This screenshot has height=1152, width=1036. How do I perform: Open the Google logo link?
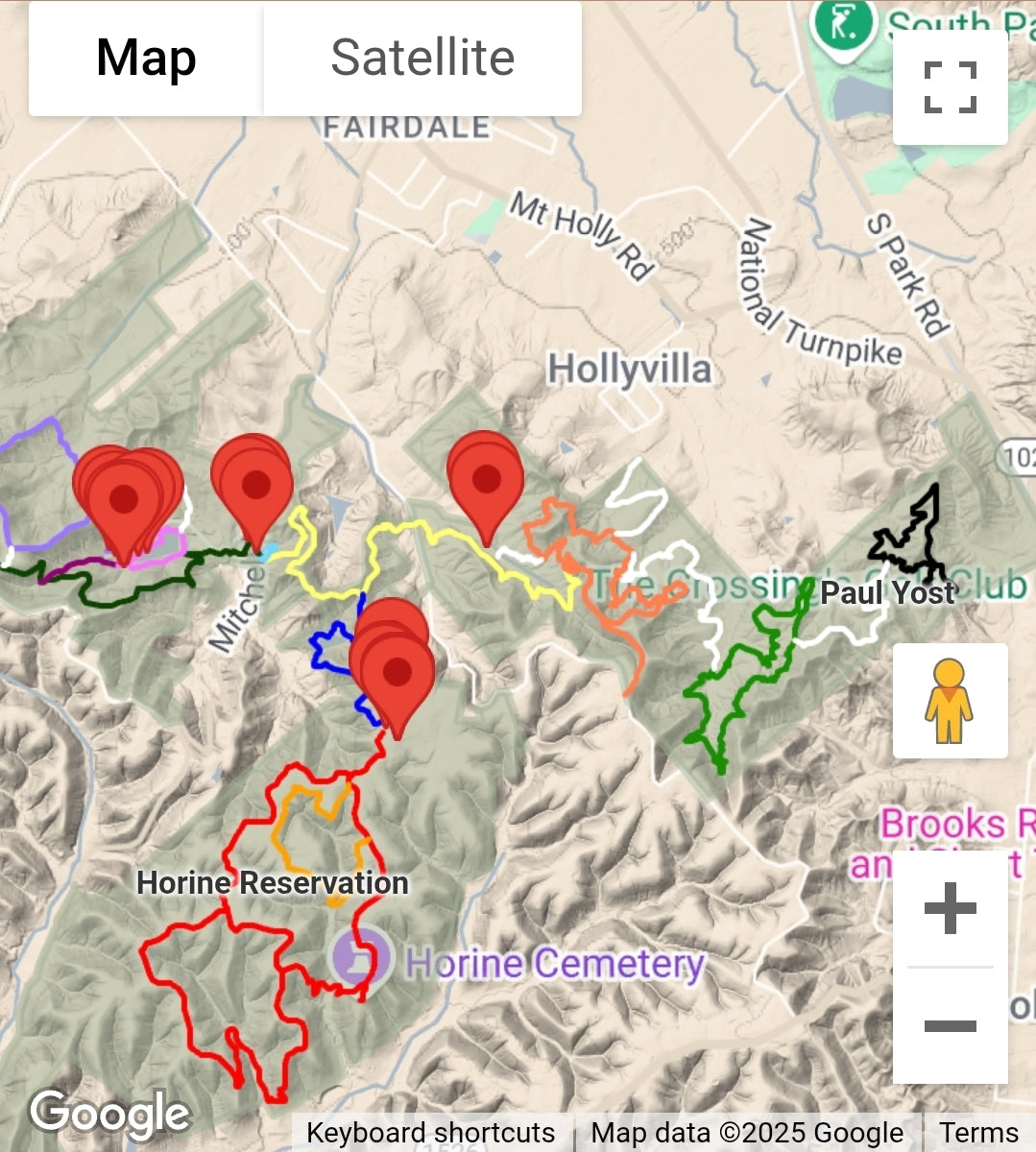[109, 1114]
